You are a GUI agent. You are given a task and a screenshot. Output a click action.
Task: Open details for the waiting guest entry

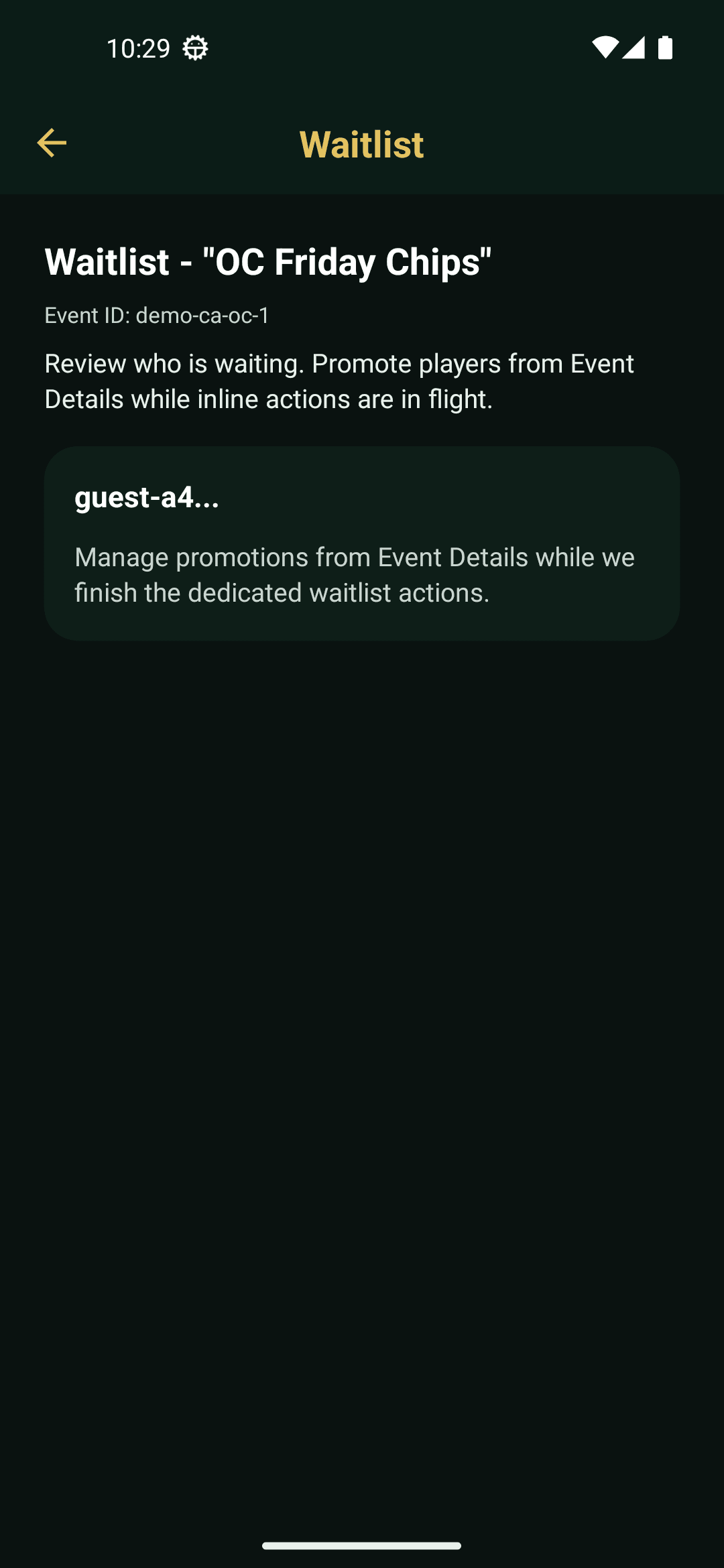click(x=362, y=540)
